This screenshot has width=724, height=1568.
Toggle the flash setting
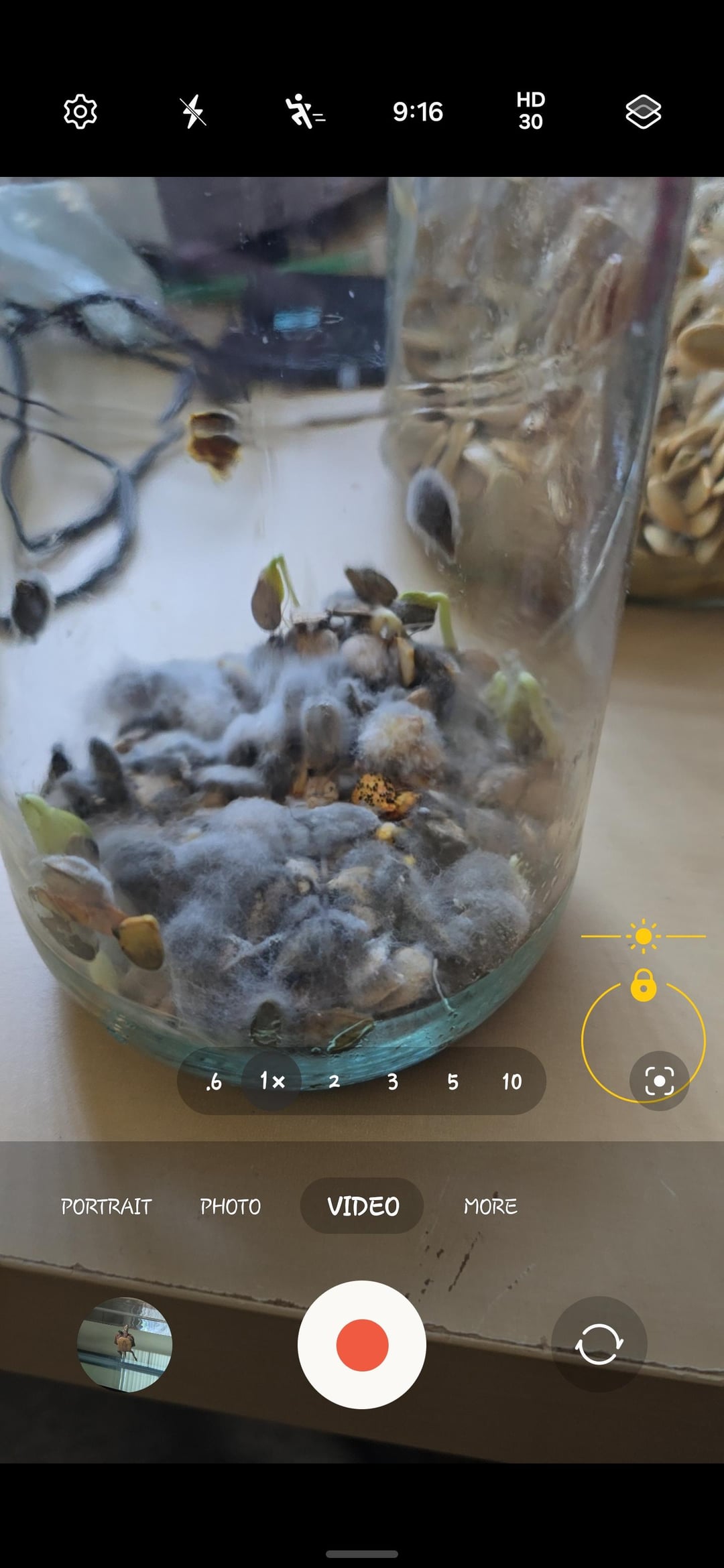193,112
